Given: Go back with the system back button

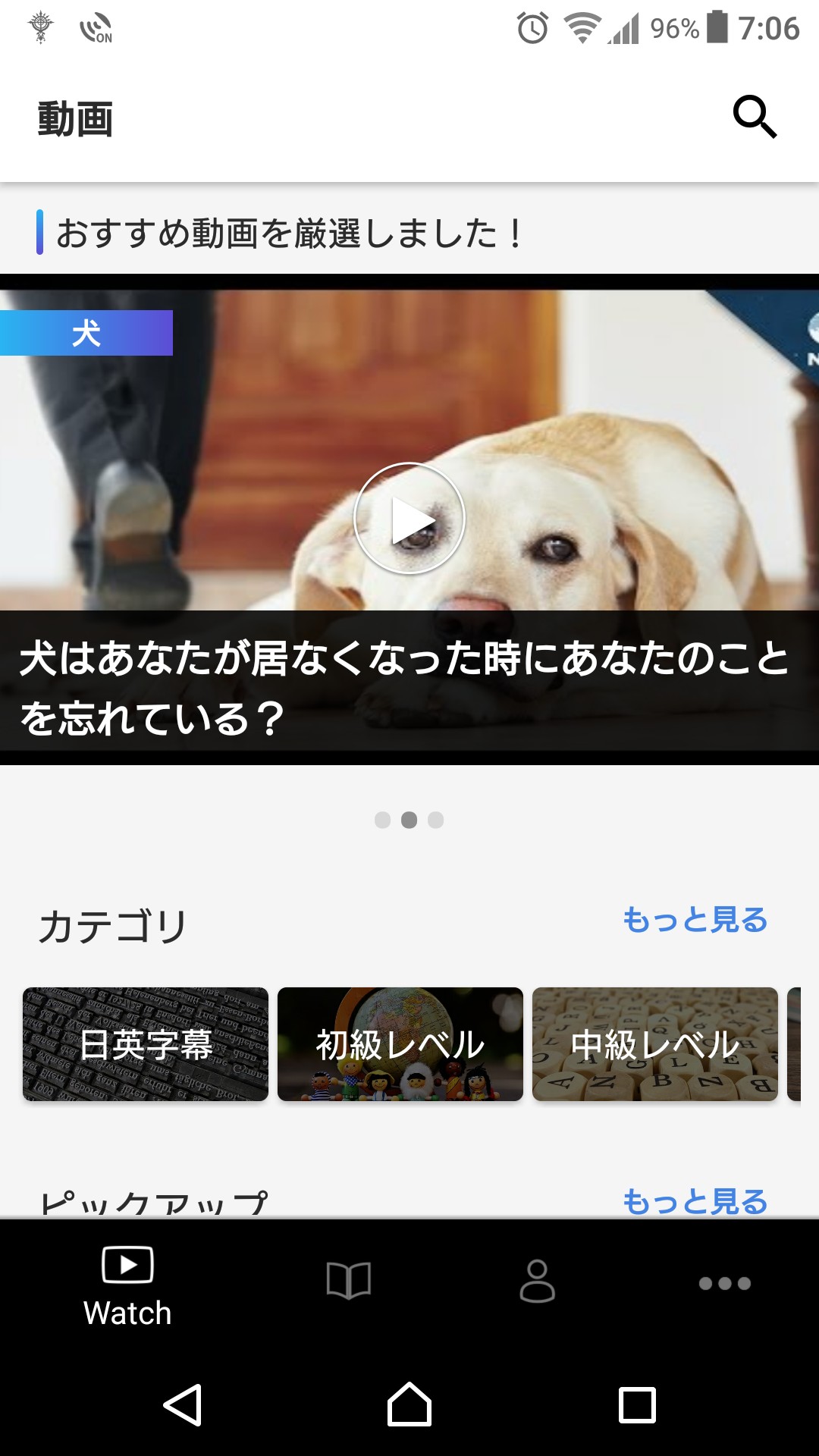Looking at the screenshot, I should pos(183,1405).
